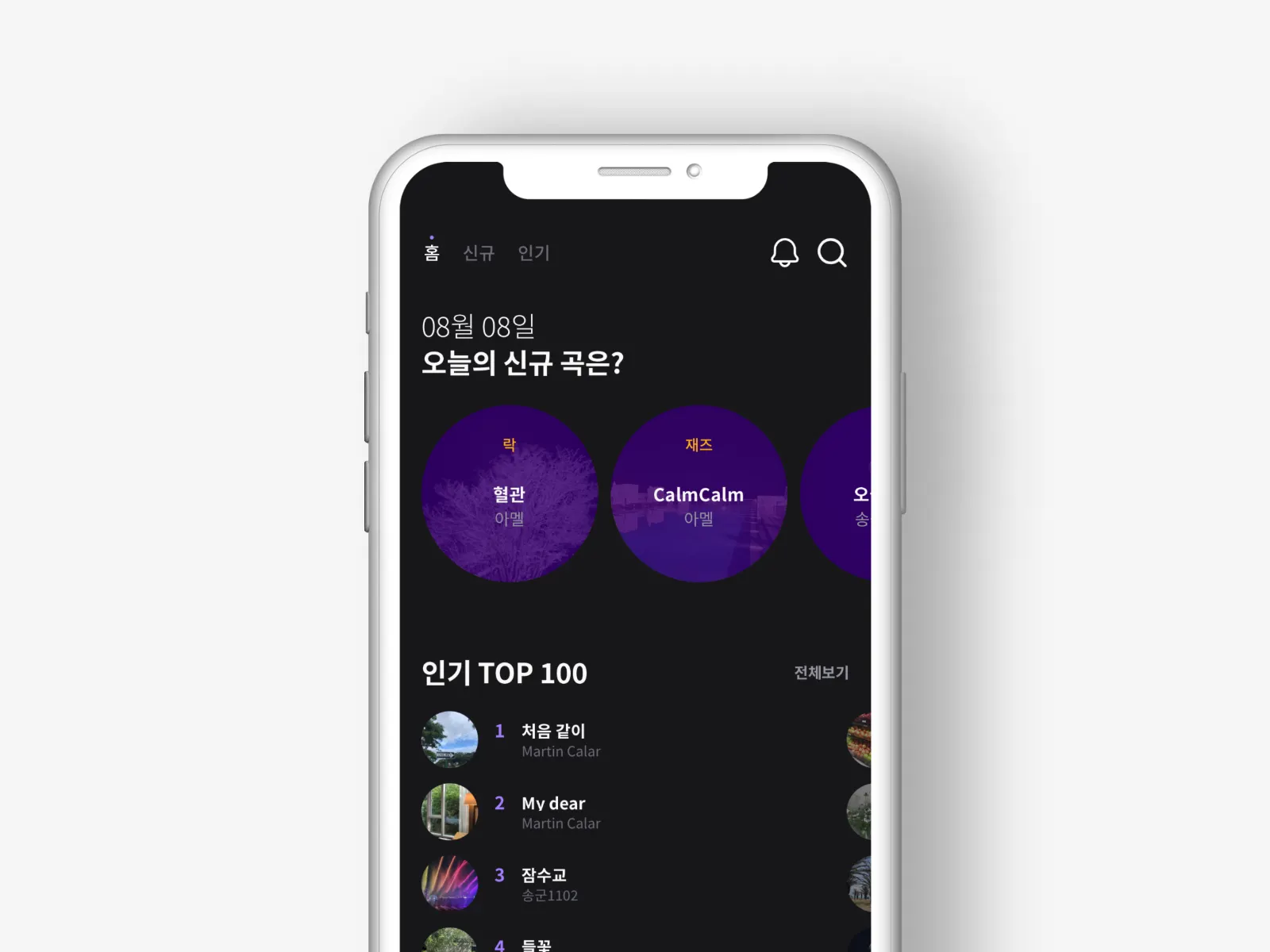1270x952 pixels.
Task: Play the rank 1 song 처음 같이
Action: pyautogui.click(x=553, y=739)
